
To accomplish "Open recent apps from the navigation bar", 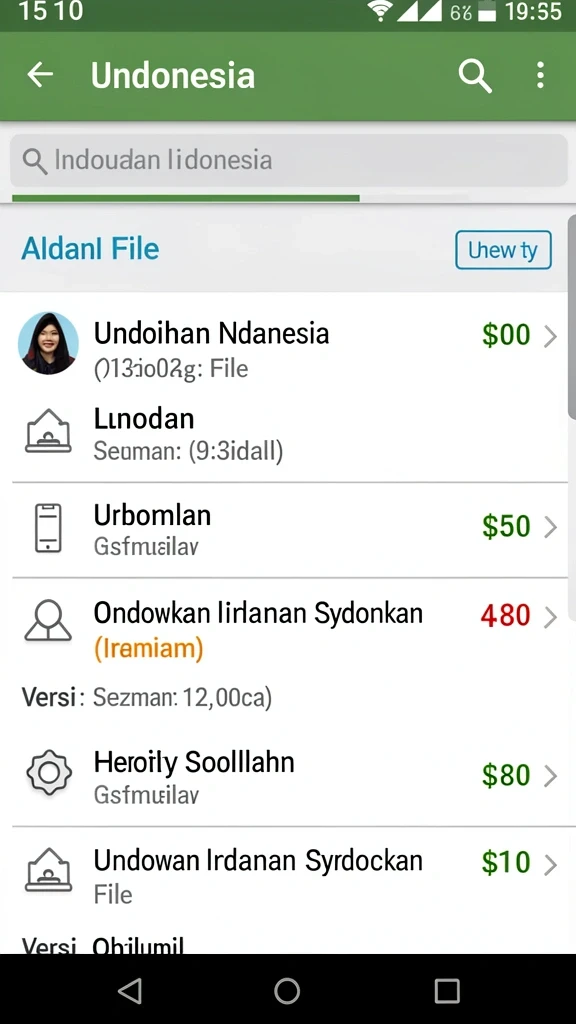I will [447, 991].
